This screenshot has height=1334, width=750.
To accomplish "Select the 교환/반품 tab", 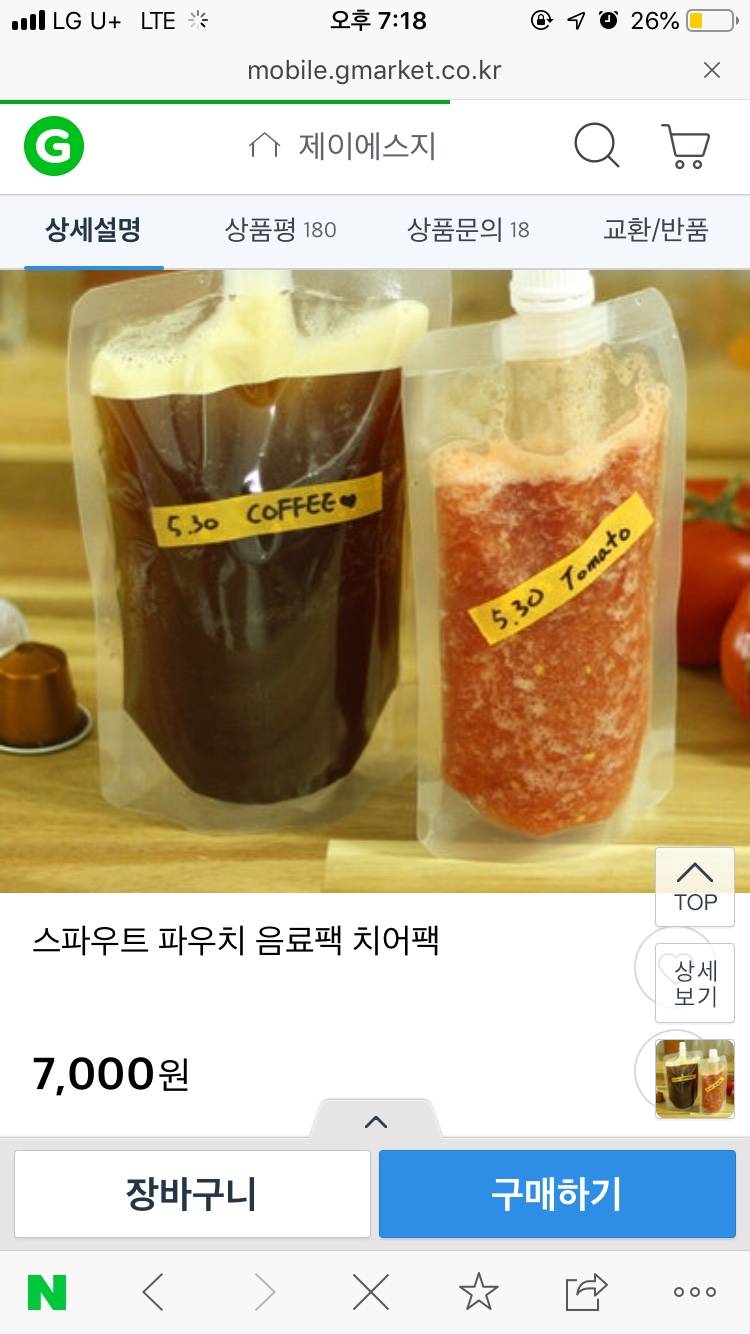I will (653, 230).
